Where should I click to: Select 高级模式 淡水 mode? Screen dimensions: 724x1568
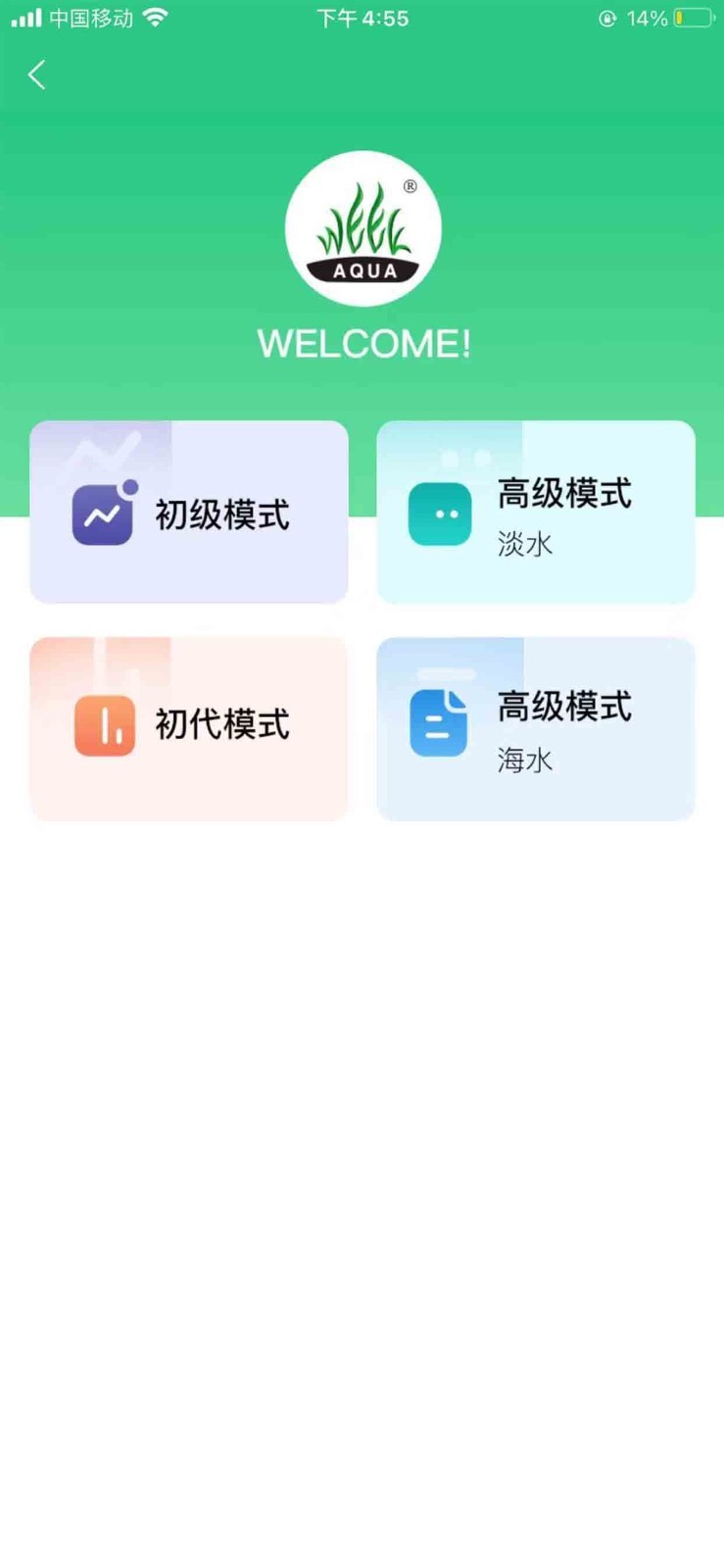click(x=536, y=513)
